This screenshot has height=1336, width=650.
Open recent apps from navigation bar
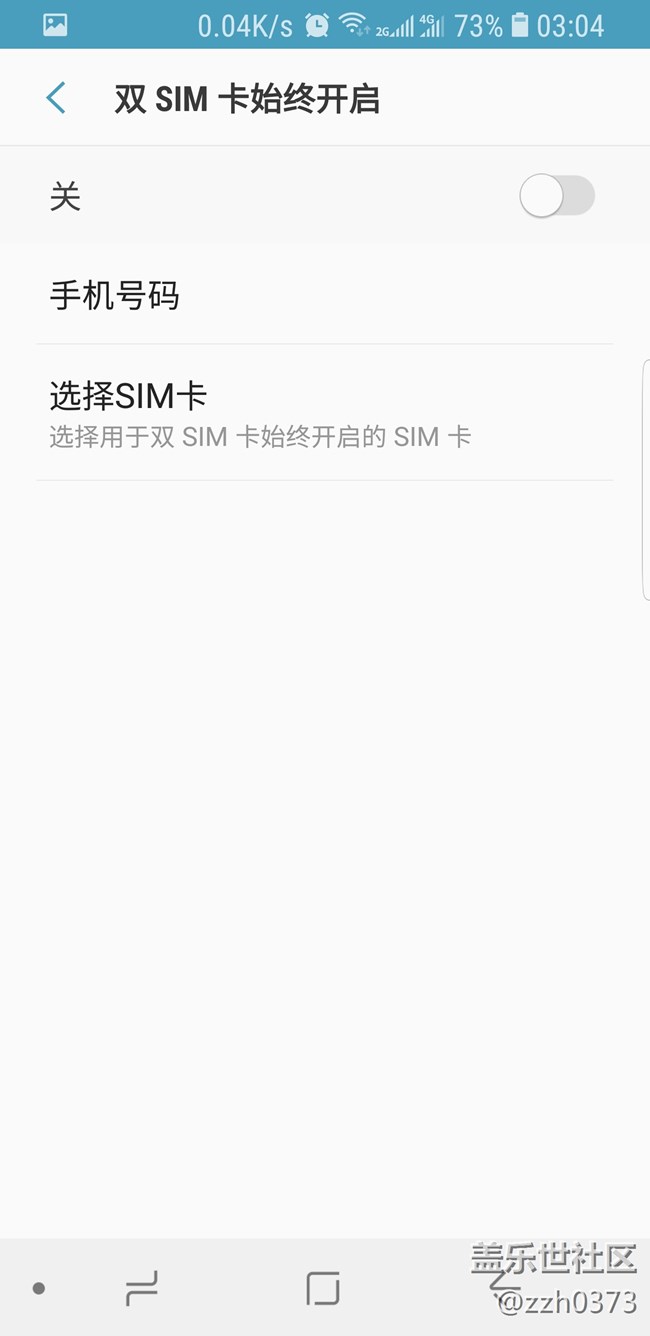click(x=142, y=1288)
